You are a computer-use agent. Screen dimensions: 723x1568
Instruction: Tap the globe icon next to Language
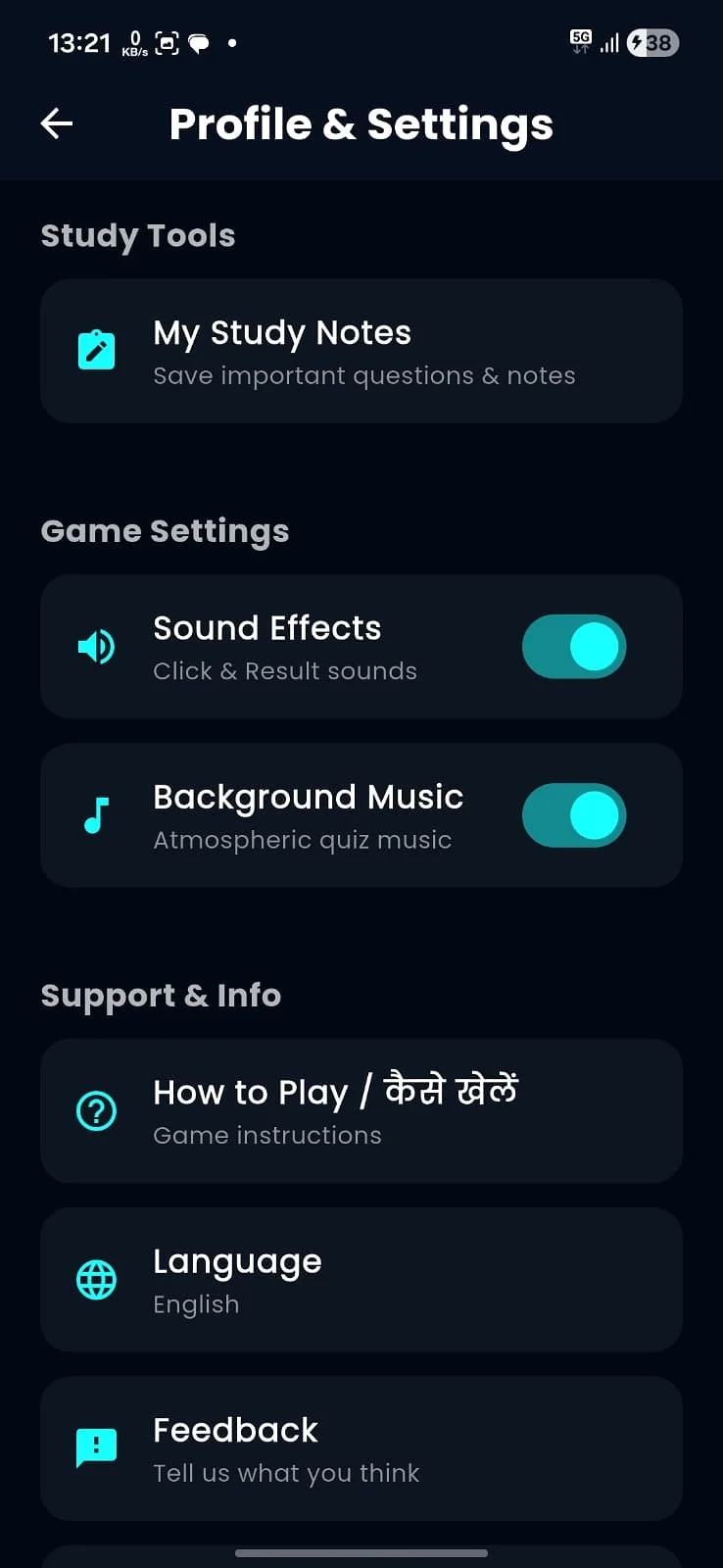pos(95,1280)
